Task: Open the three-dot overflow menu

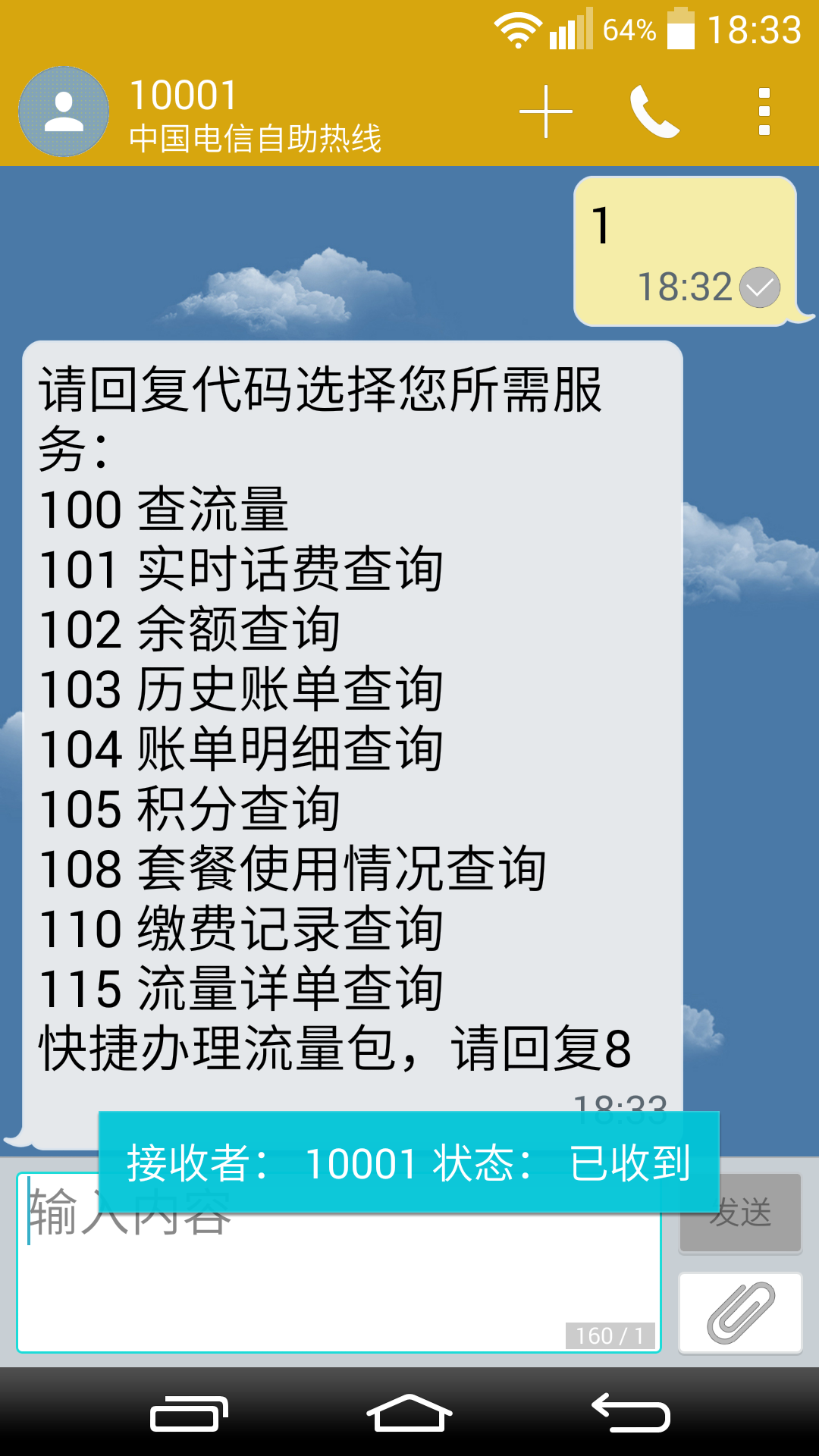Action: click(x=764, y=112)
